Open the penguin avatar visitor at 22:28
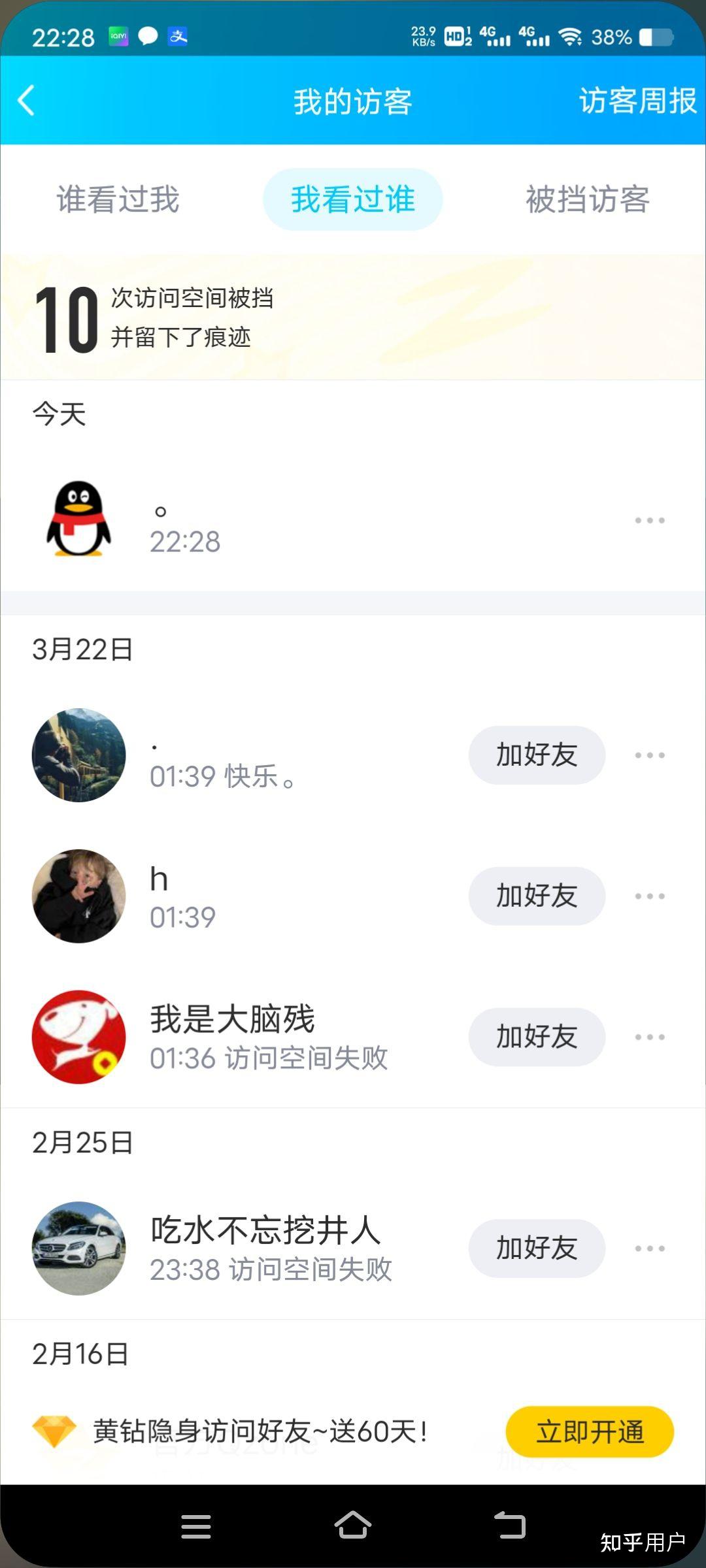Screen dimensions: 706x1568 [79, 519]
